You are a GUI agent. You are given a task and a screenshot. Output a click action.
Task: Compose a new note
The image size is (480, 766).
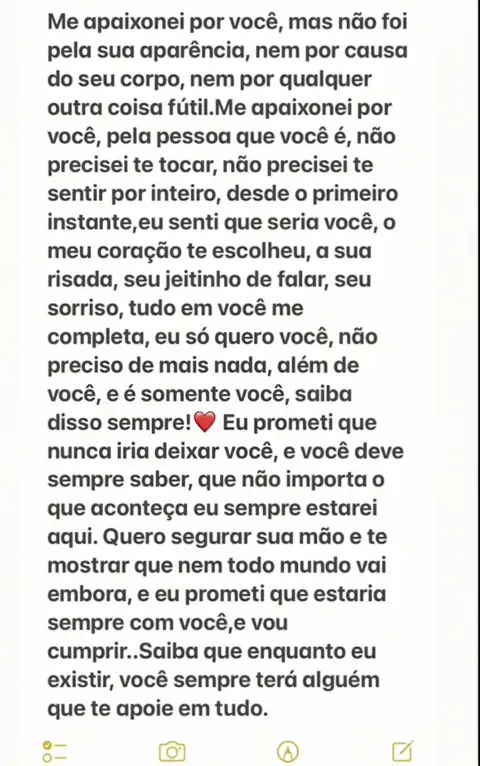[403, 751]
